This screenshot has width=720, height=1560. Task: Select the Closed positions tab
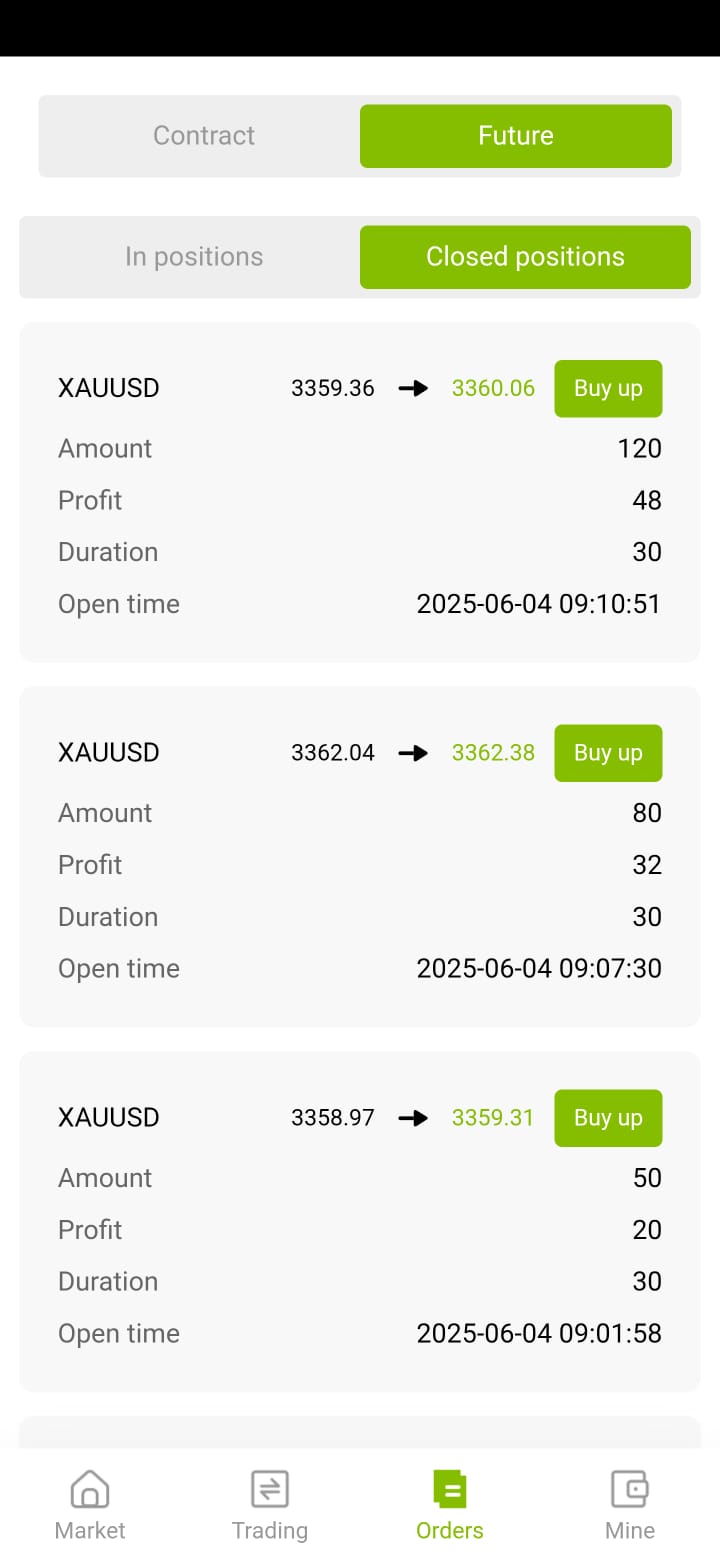pyautogui.click(x=525, y=257)
